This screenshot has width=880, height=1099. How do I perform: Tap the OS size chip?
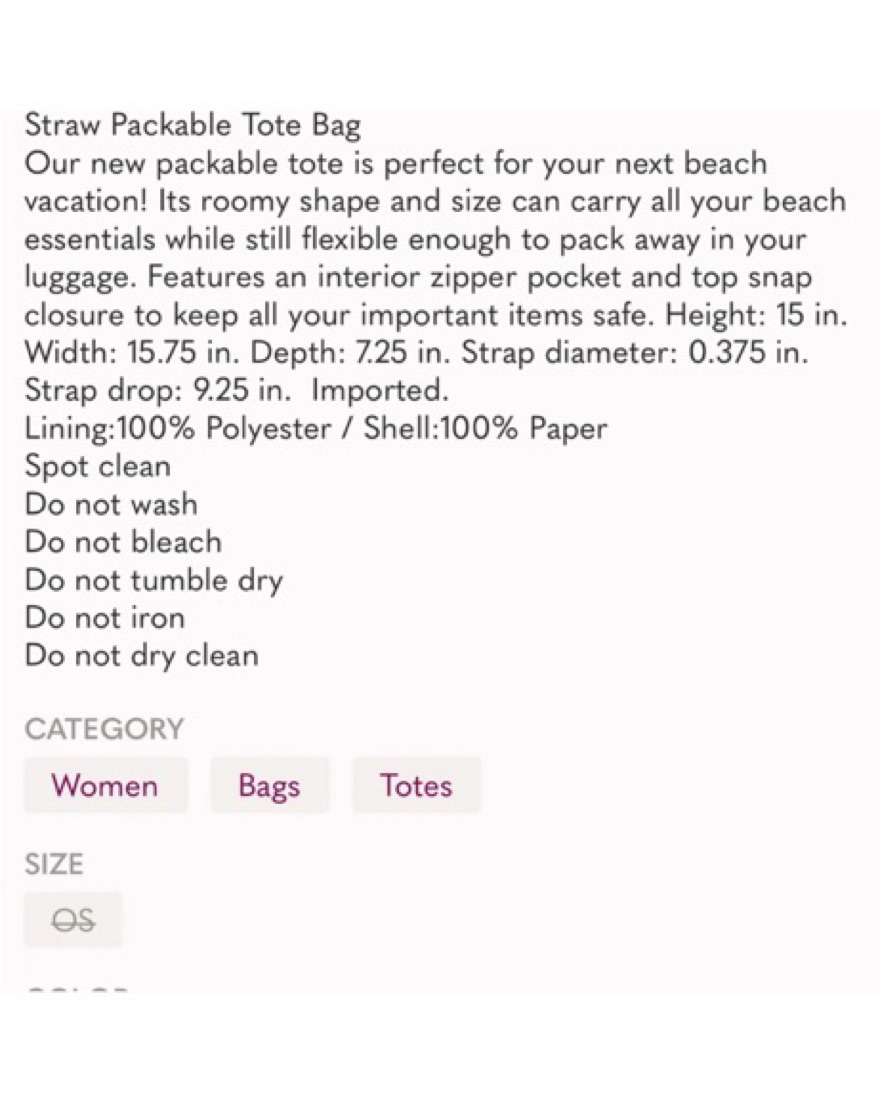coord(73,919)
